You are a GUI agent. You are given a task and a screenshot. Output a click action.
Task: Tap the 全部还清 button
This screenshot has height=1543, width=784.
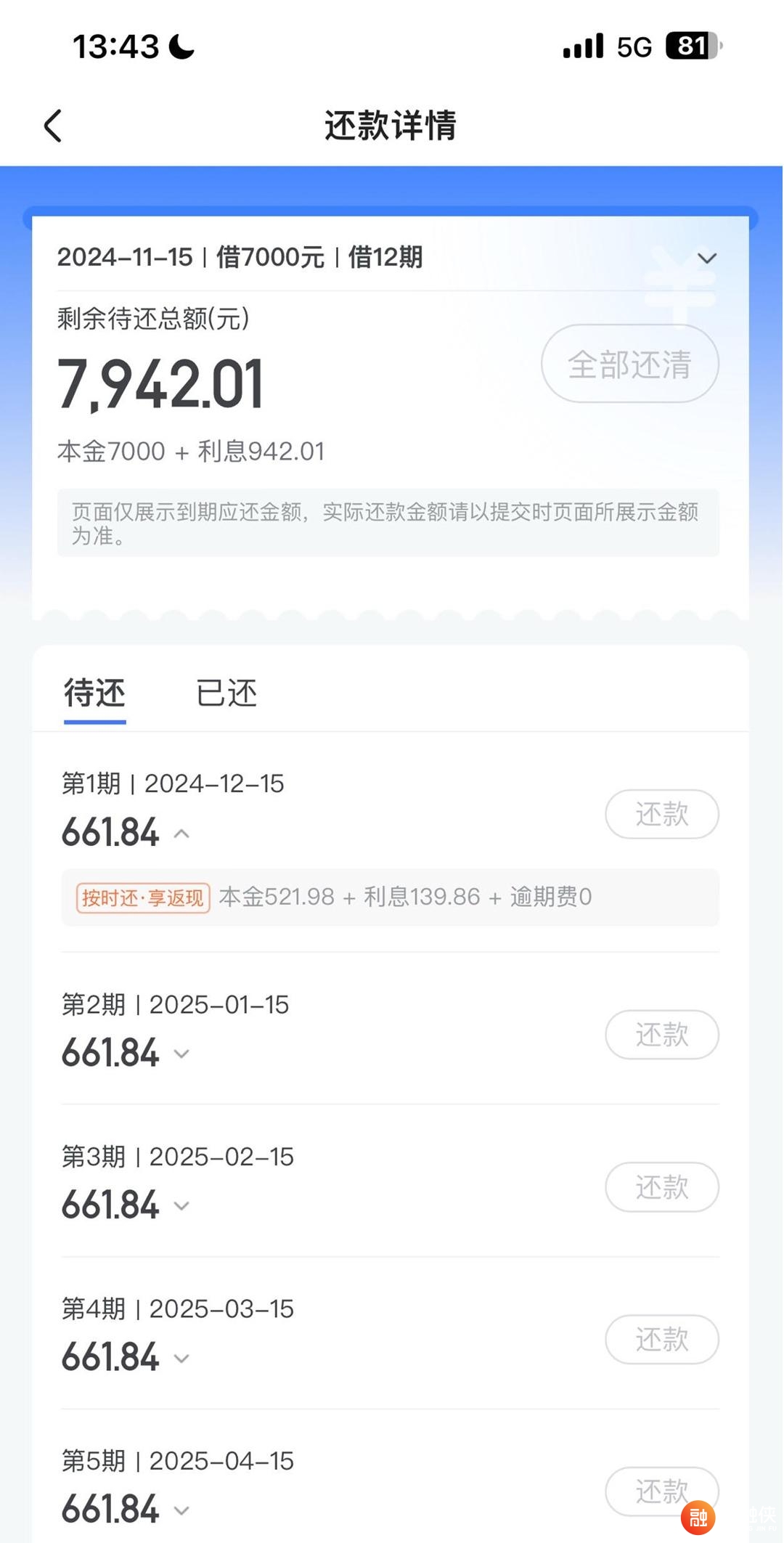[630, 363]
